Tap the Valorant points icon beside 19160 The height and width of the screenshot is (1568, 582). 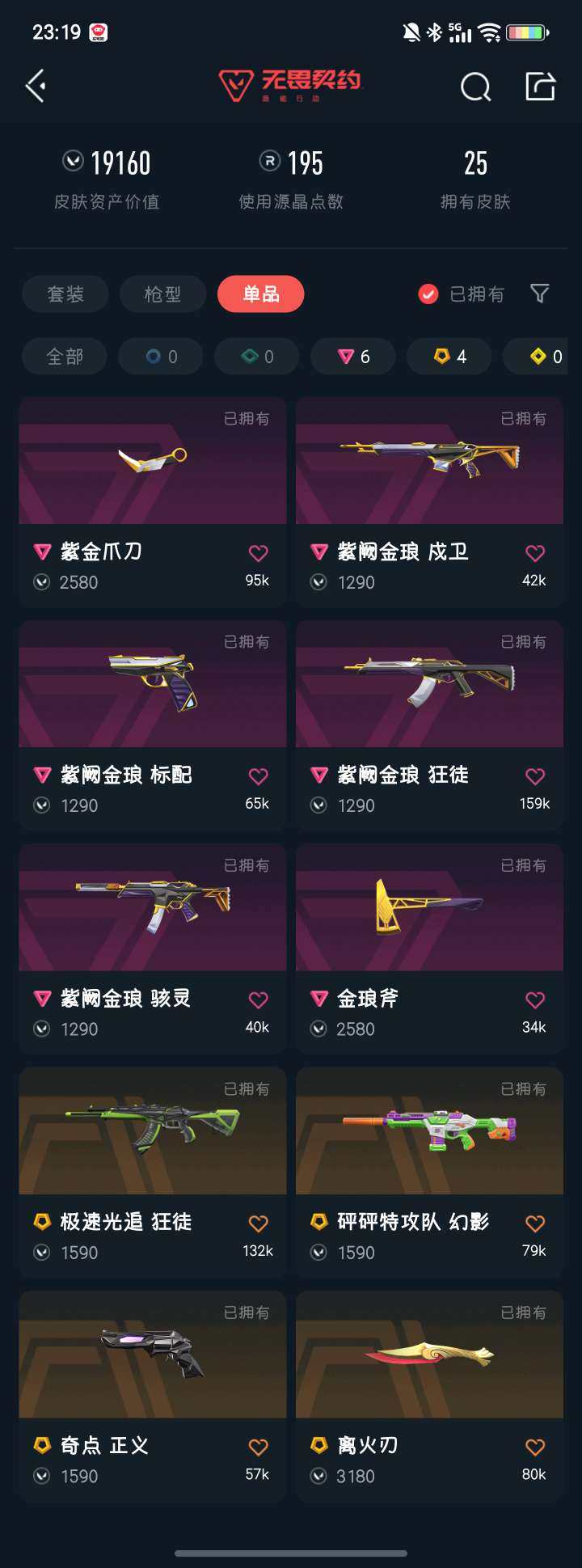pos(73,163)
